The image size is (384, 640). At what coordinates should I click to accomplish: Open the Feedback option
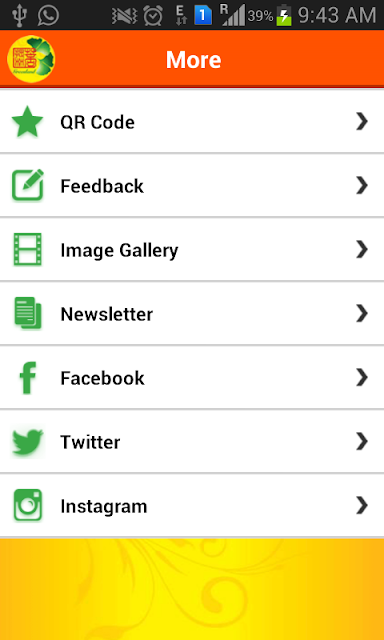coord(192,186)
